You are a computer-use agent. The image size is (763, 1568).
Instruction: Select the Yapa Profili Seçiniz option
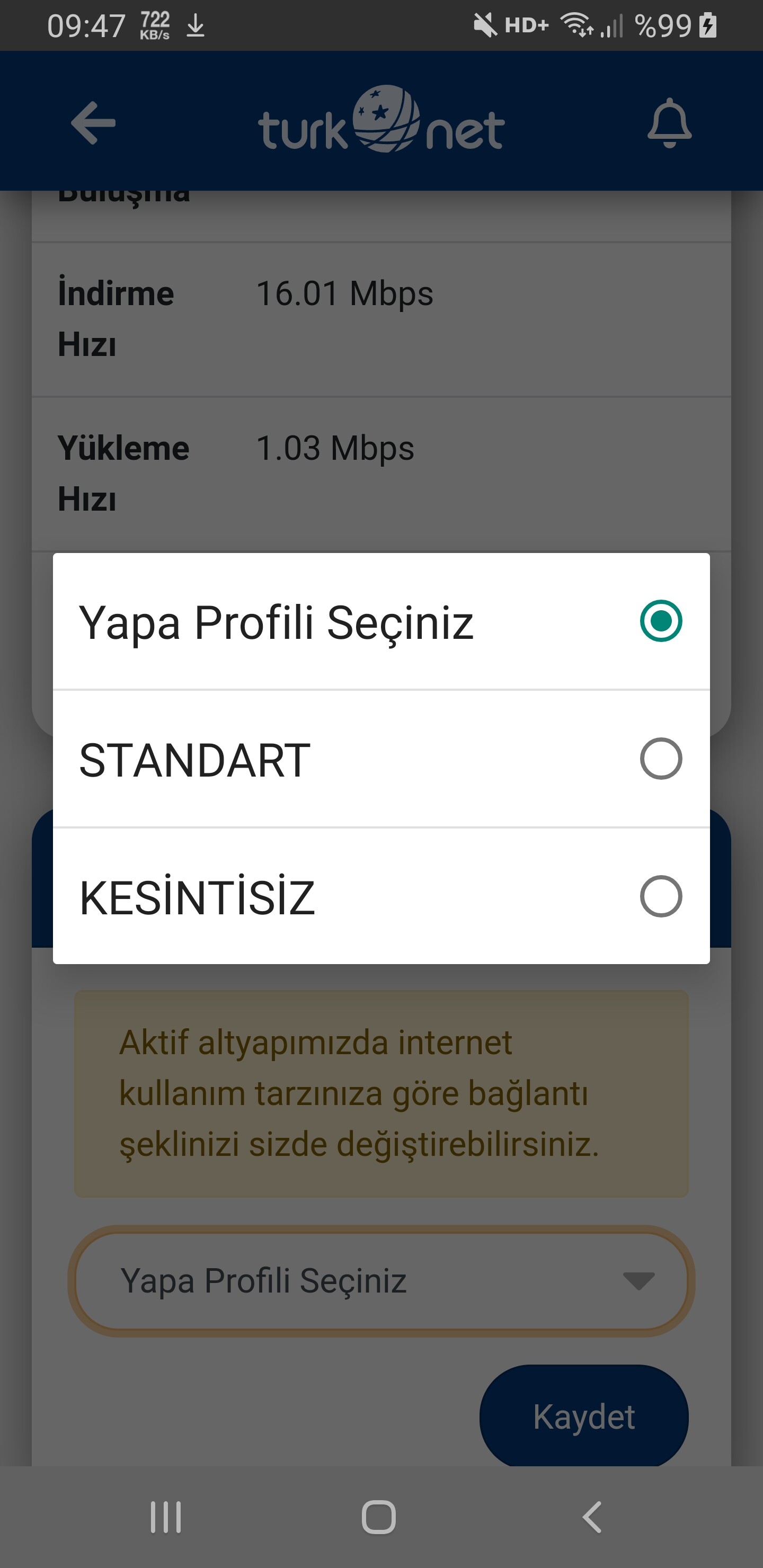tap(381, 621)
